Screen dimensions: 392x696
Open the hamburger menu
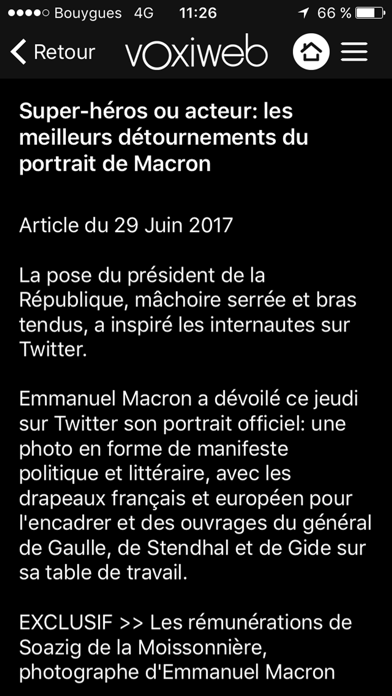coord(354,52)
